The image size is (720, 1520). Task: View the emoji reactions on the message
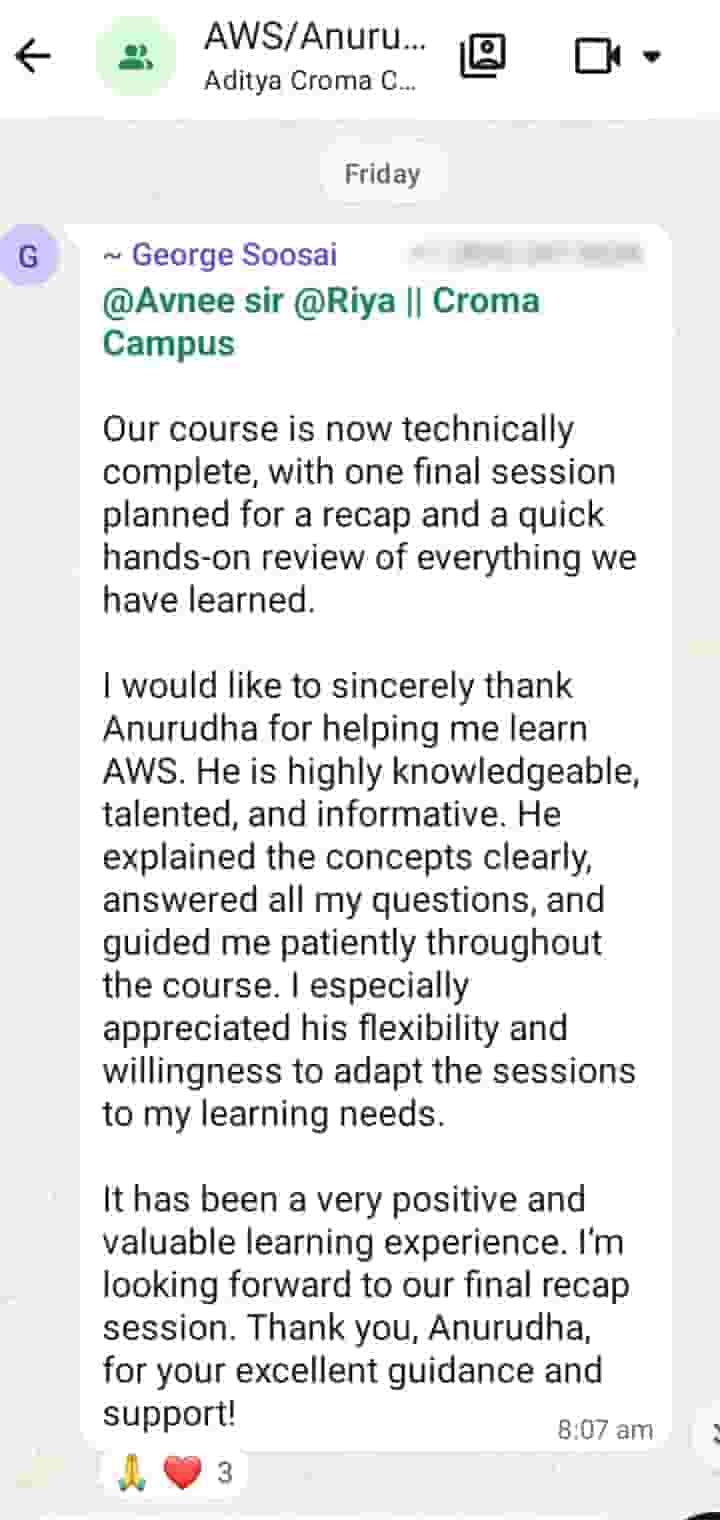(174, 1472)
